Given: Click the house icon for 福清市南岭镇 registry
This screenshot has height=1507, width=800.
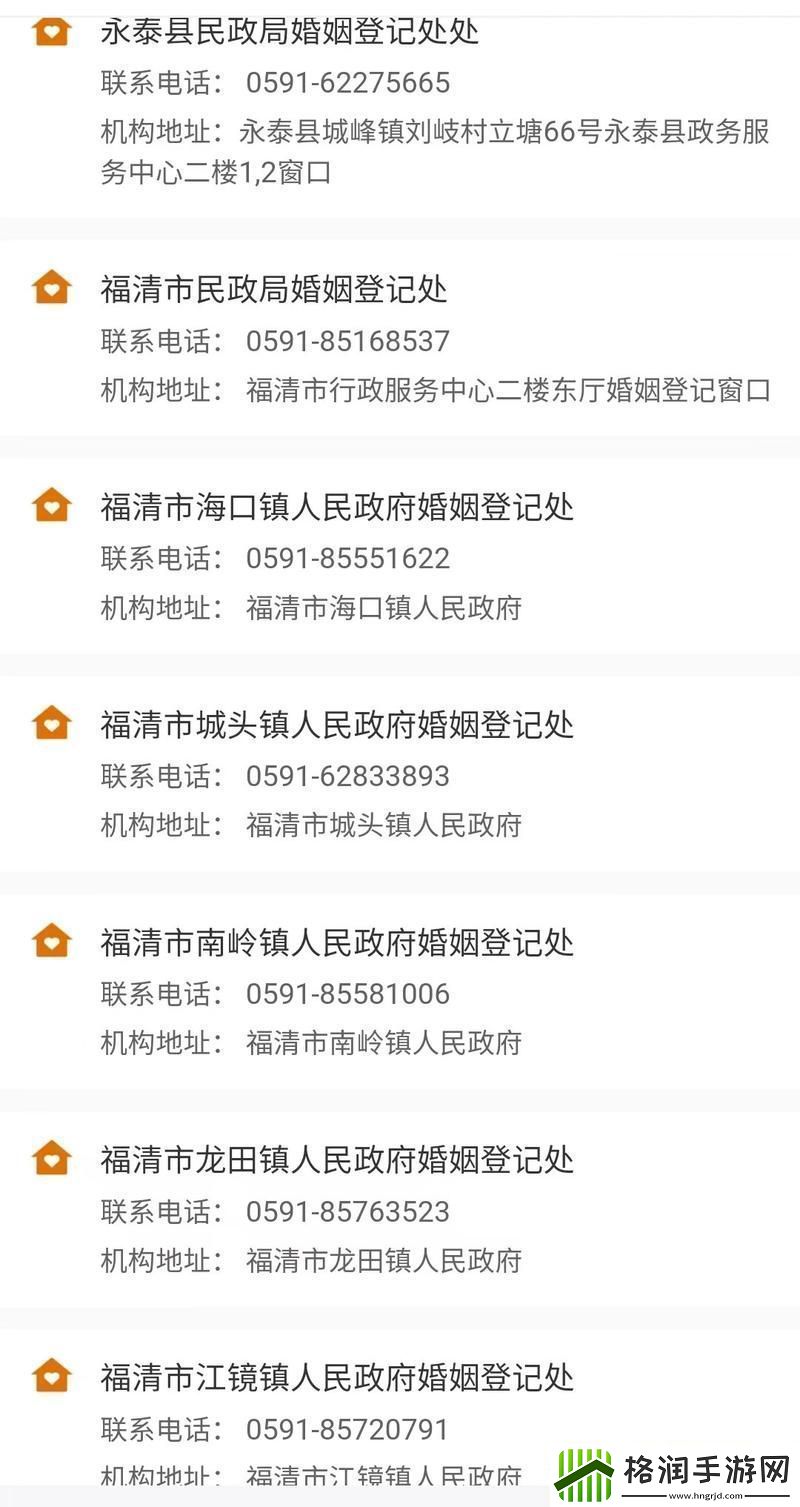Looking at the screenshot, I should click(x=49, y=940).
